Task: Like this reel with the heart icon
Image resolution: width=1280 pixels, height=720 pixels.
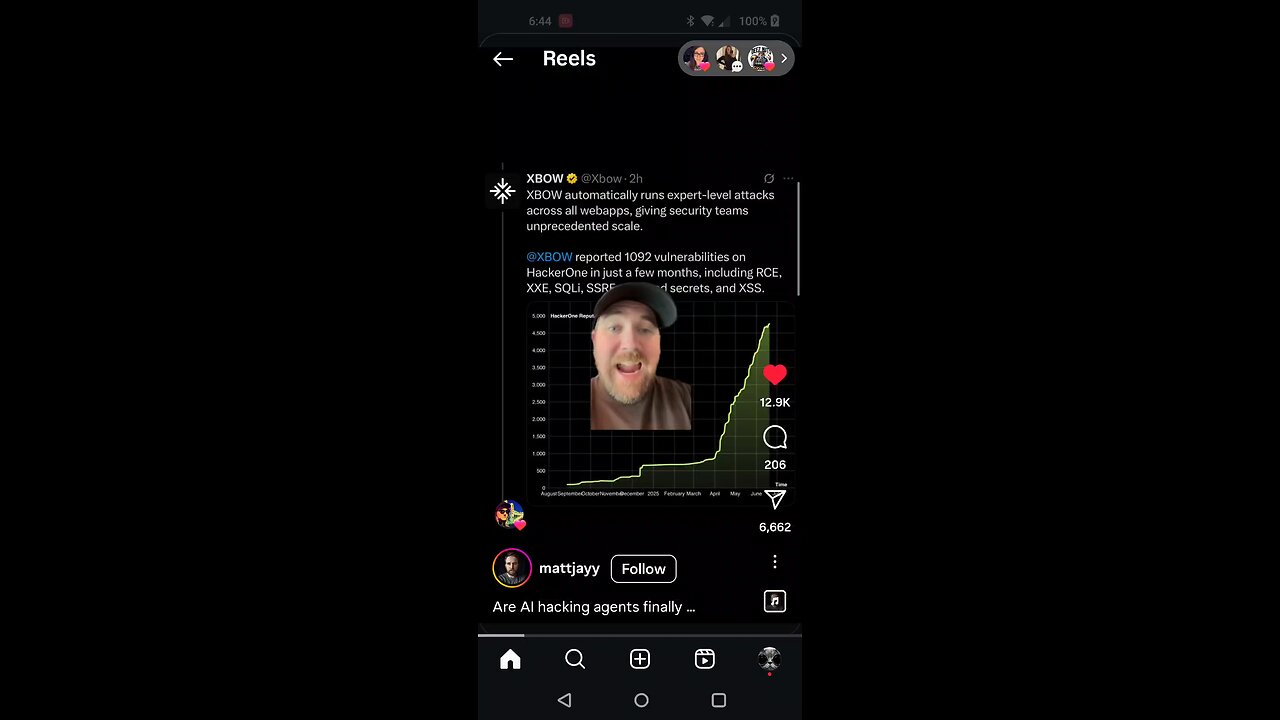Action: tap(775, 375)
